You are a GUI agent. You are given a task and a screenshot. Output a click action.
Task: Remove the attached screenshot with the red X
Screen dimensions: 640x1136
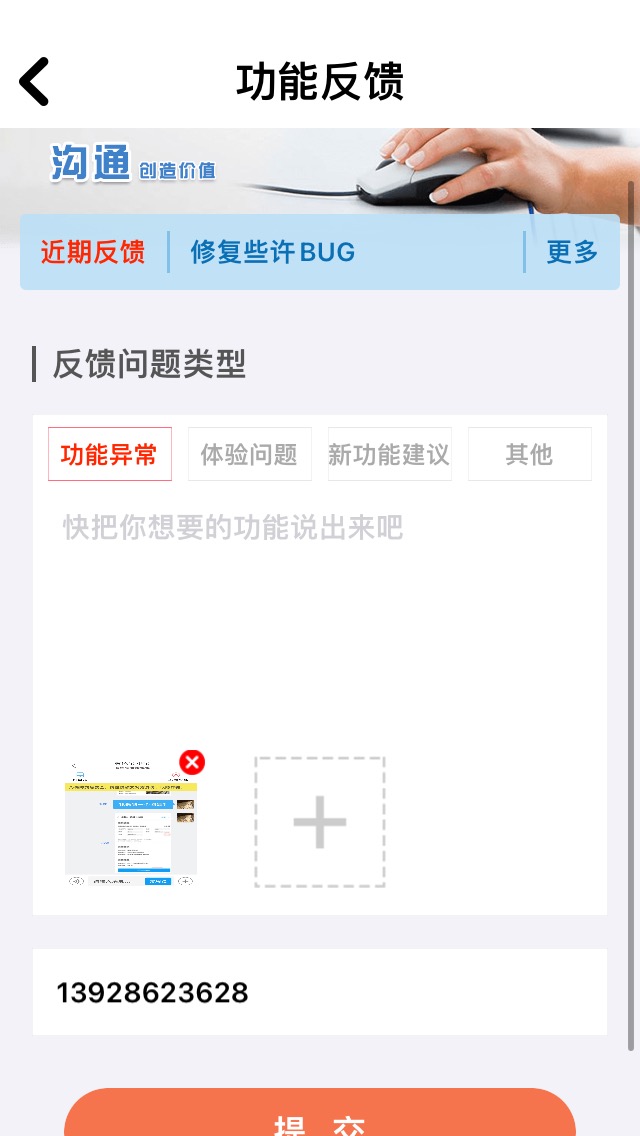[192, 762]
